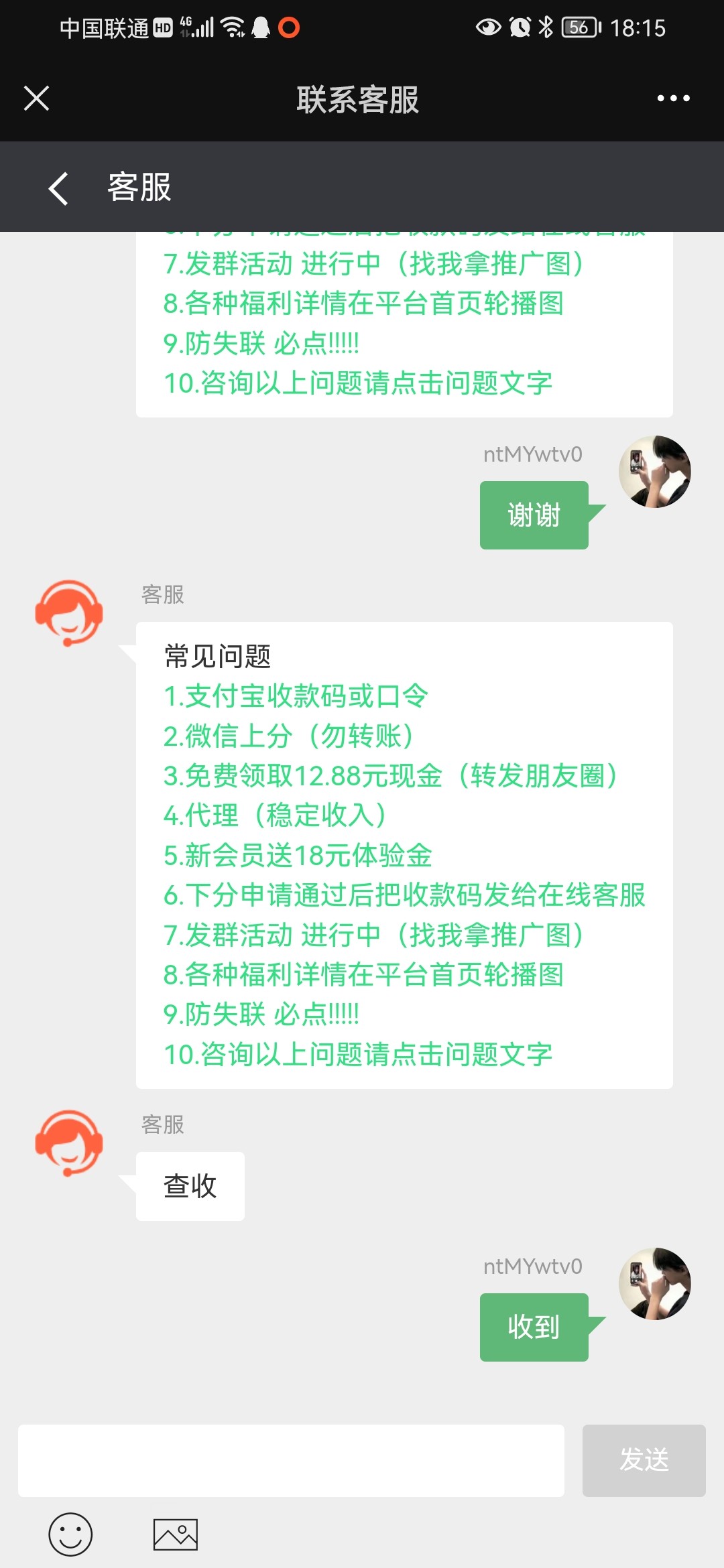Select the 联系客服 title bar
Screen dimensions: 724x1568
(357, 101)
